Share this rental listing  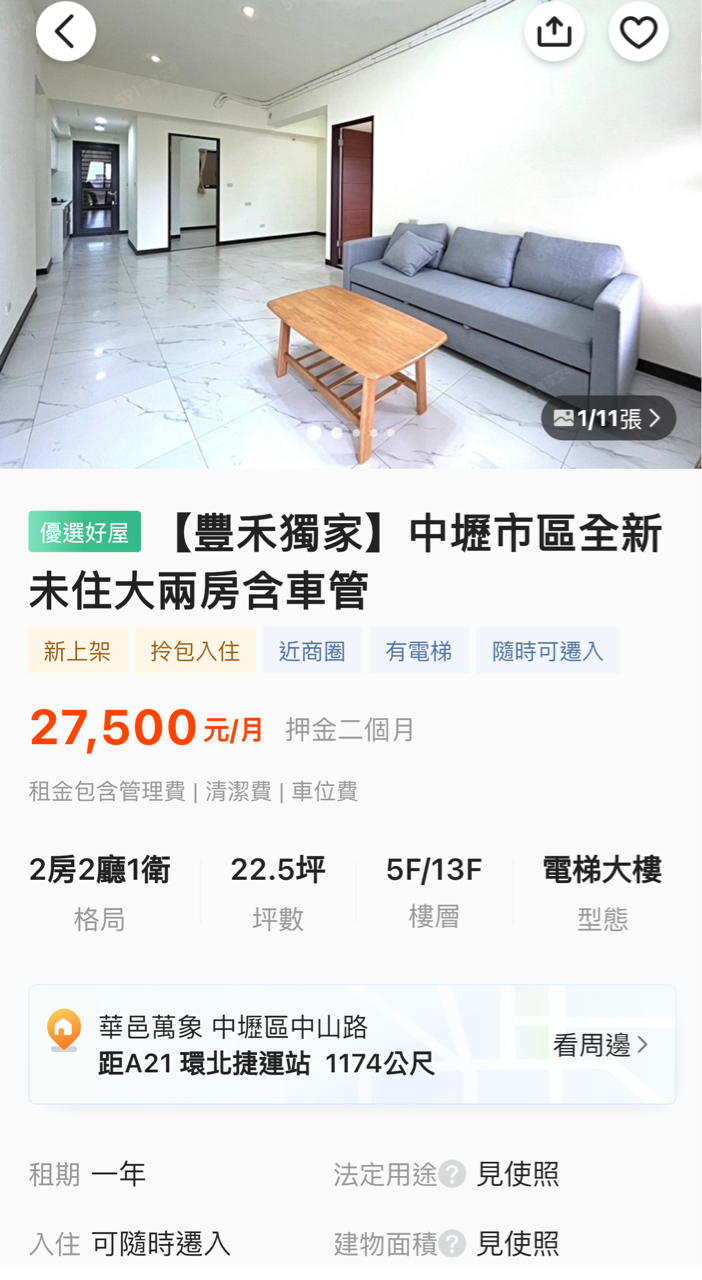pyautogui.click(x=554, y=32)
